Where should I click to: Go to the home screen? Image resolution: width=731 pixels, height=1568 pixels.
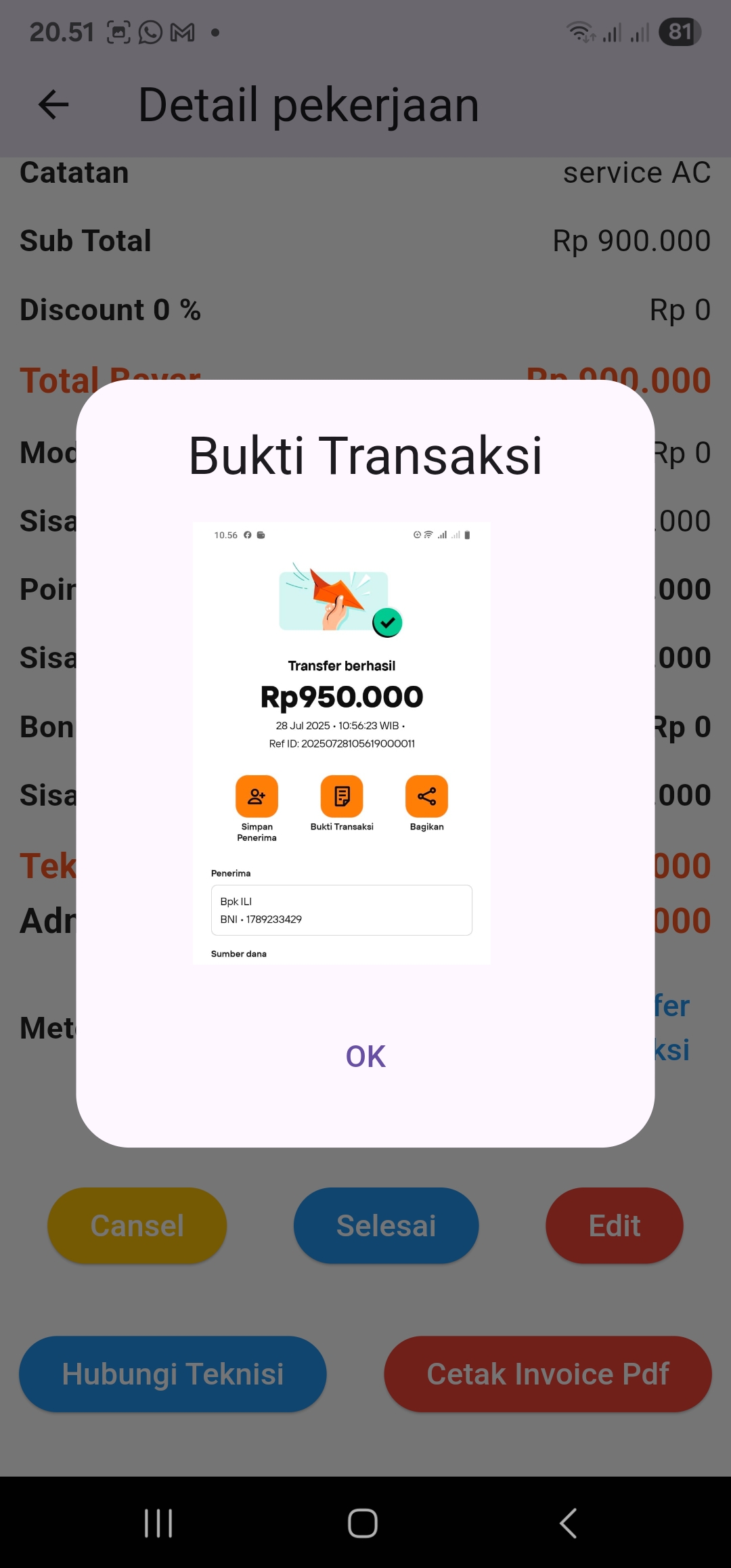363,1523
